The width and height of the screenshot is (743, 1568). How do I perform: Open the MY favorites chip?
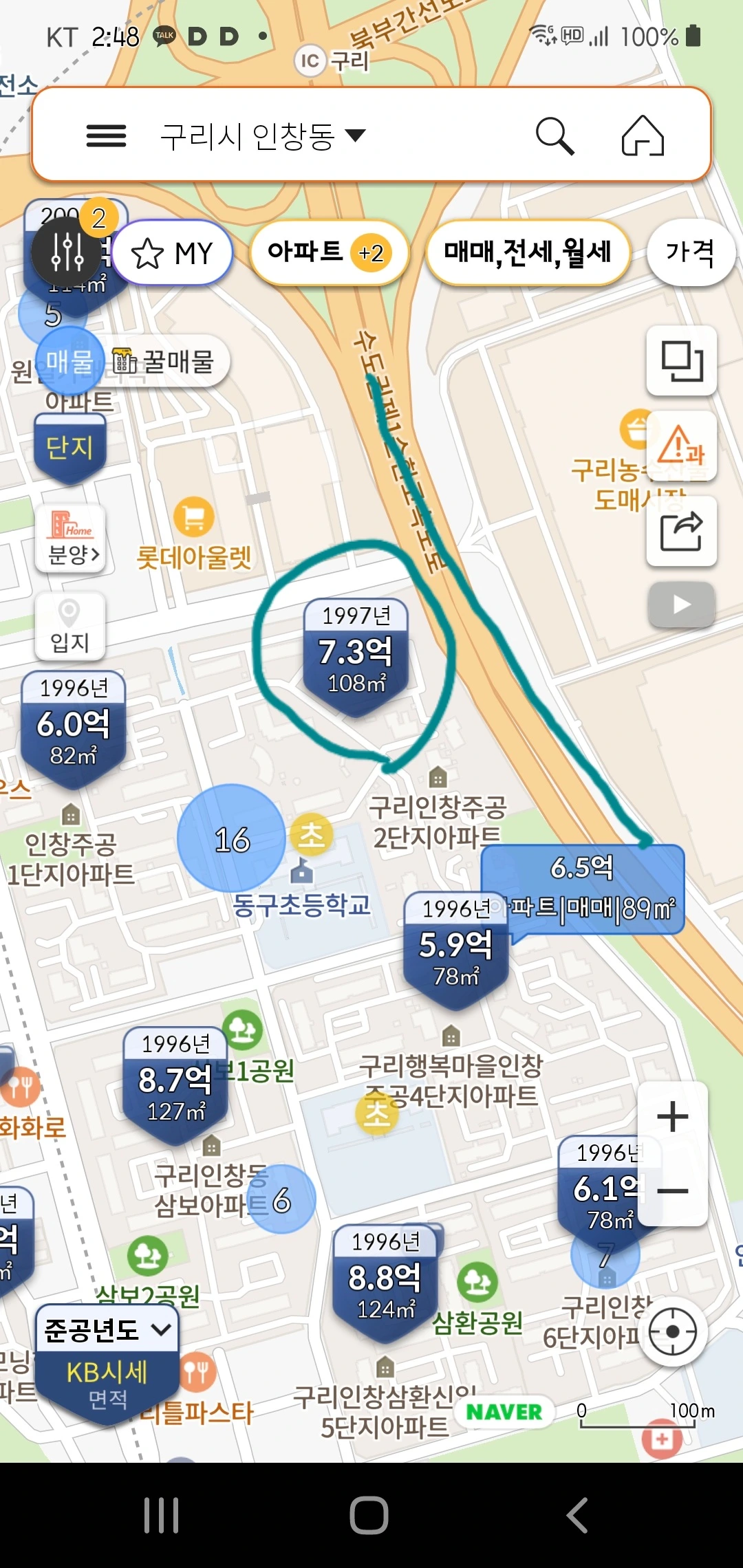tap(173, 253)
